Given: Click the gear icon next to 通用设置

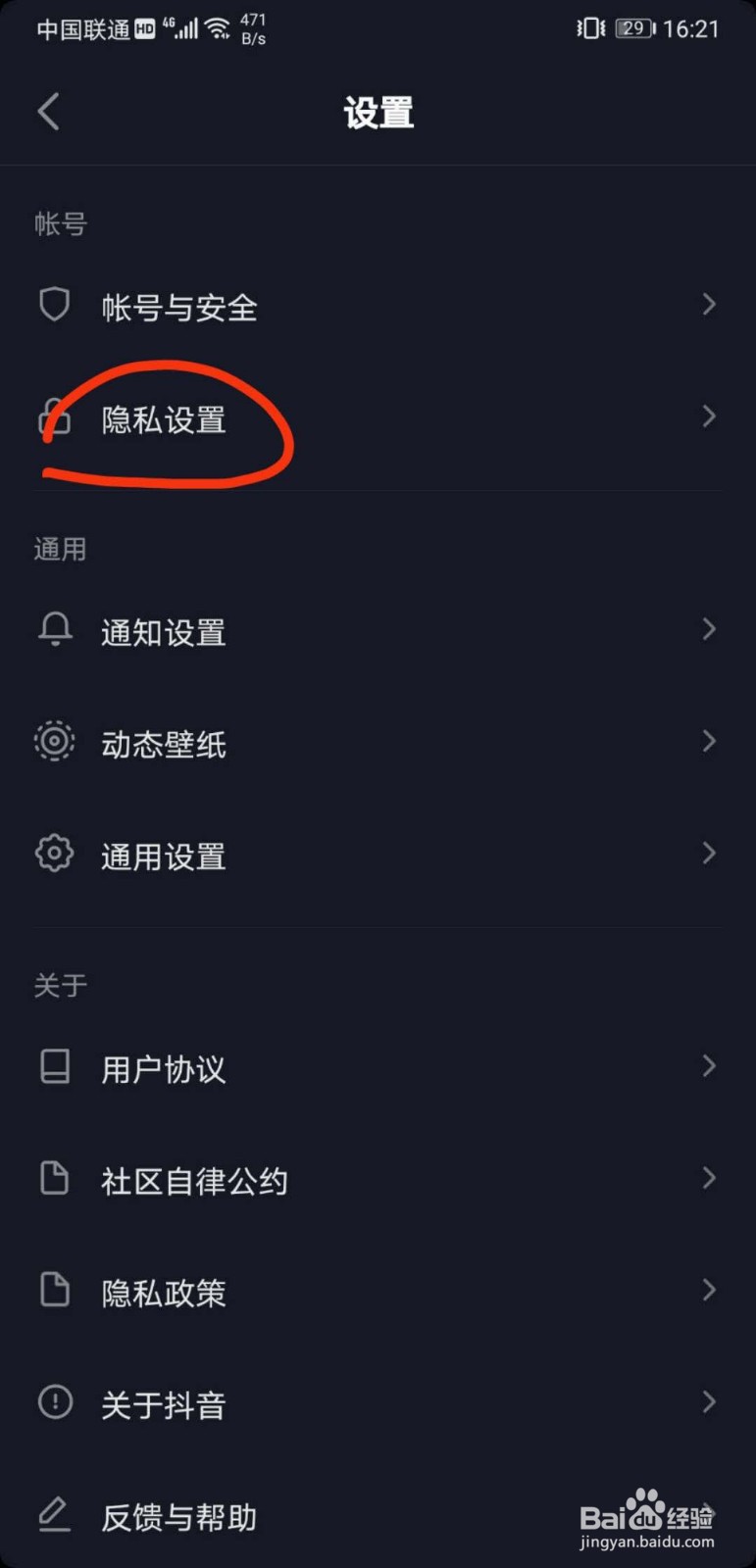Looking at the screenshot, I should tap(55, 854).
